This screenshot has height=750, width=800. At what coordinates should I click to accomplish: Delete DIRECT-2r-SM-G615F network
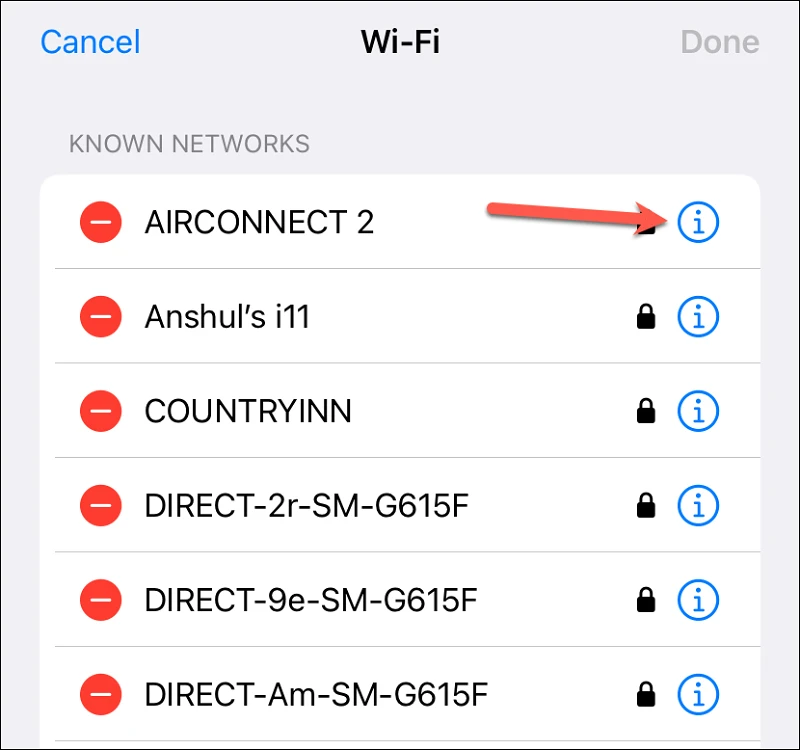[x=101, y=506]
